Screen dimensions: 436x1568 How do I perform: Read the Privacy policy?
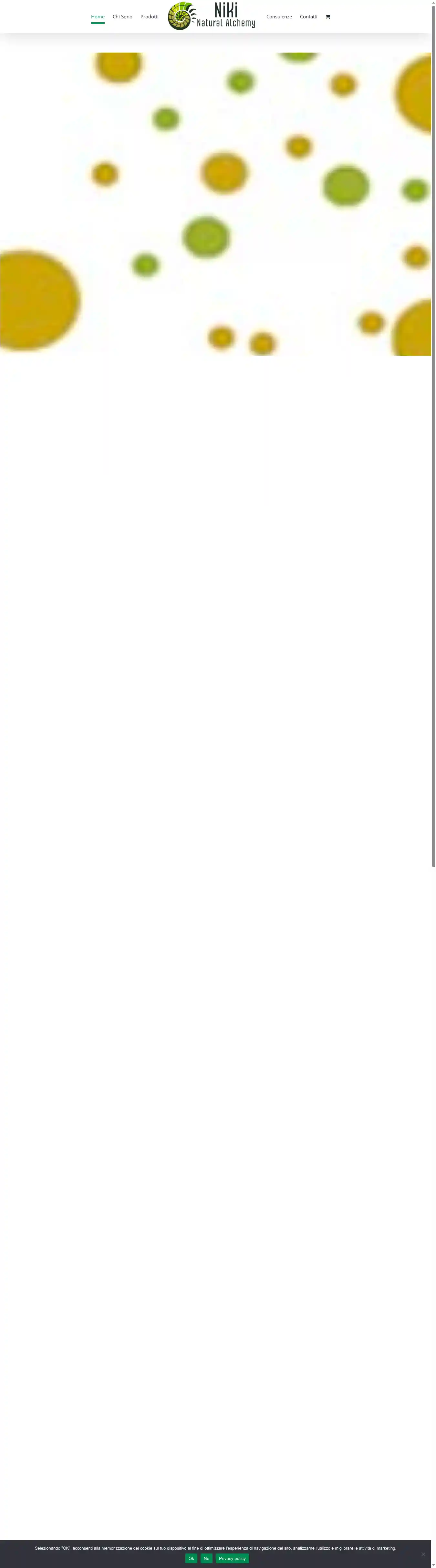[x=232, y=1558]
